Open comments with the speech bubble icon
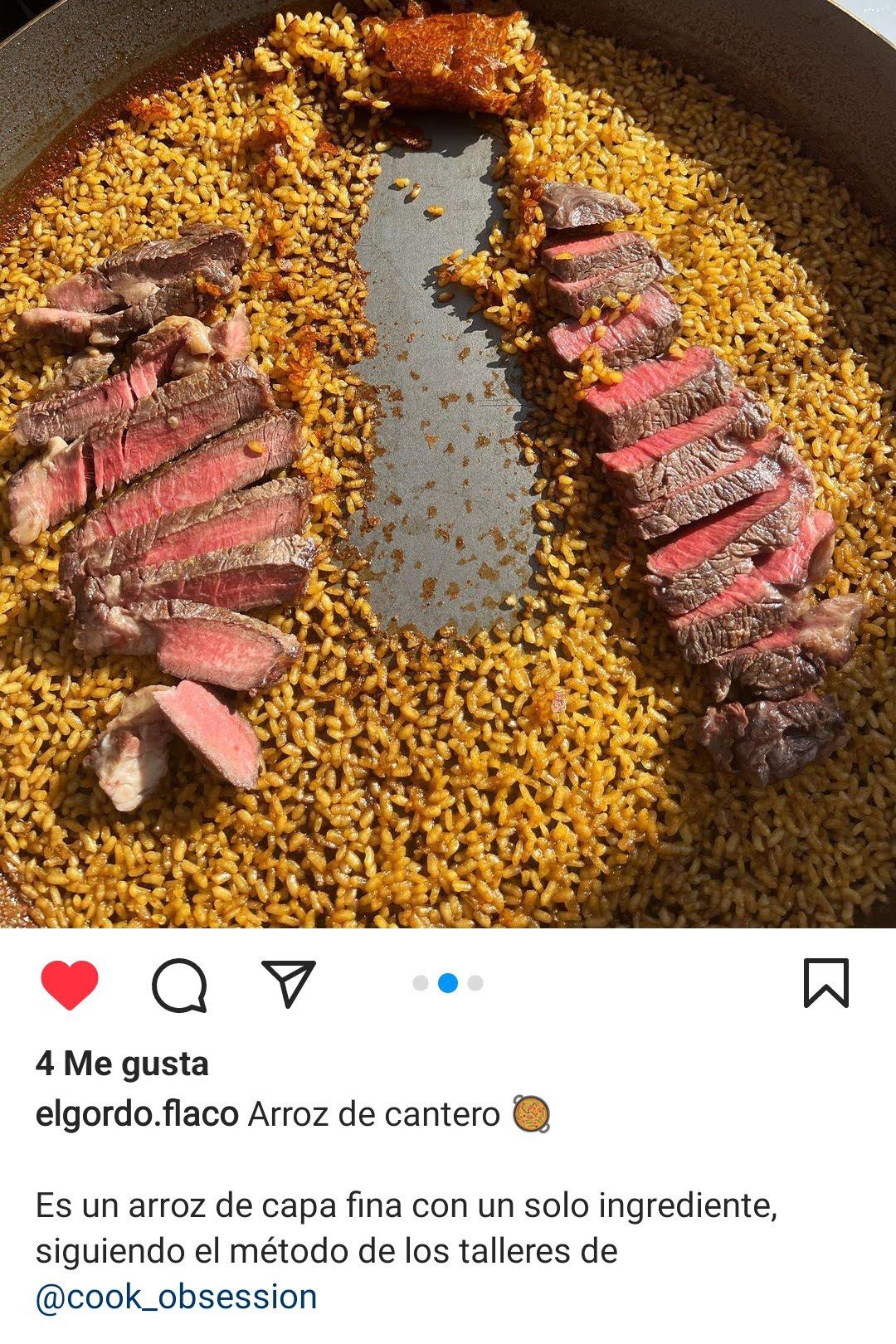The height and width of the screenshot is (1344, 896). pyautogui.click(x=179, y=985)
